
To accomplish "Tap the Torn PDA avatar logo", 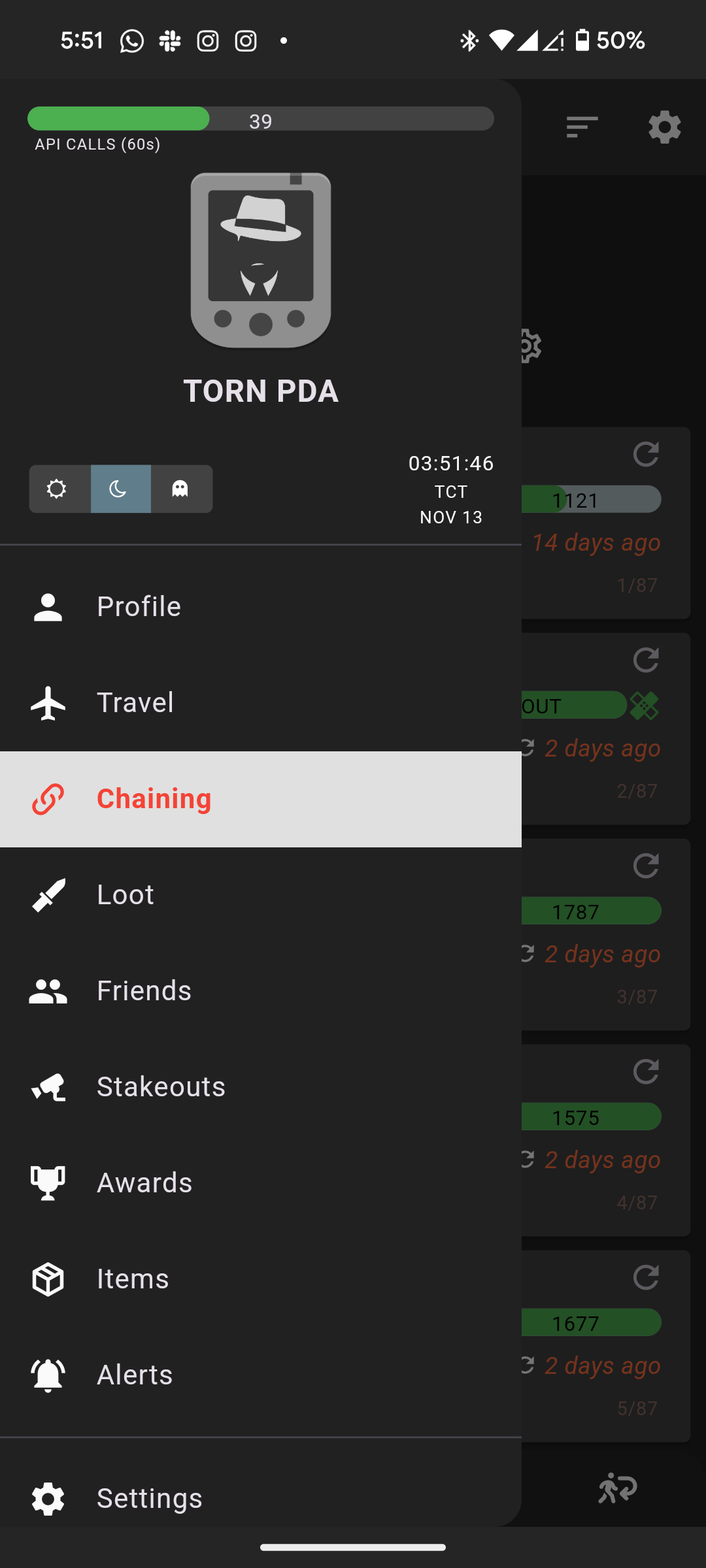I will click(x=261, y=259).
